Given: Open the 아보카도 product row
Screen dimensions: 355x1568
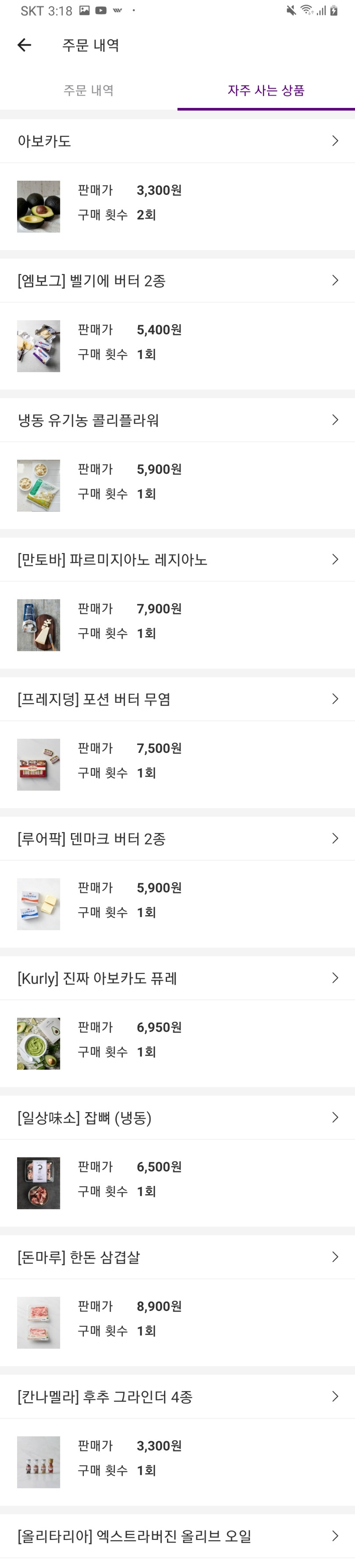Looking at the screenshot, I should pyautogui.click(x=177, y=140).
